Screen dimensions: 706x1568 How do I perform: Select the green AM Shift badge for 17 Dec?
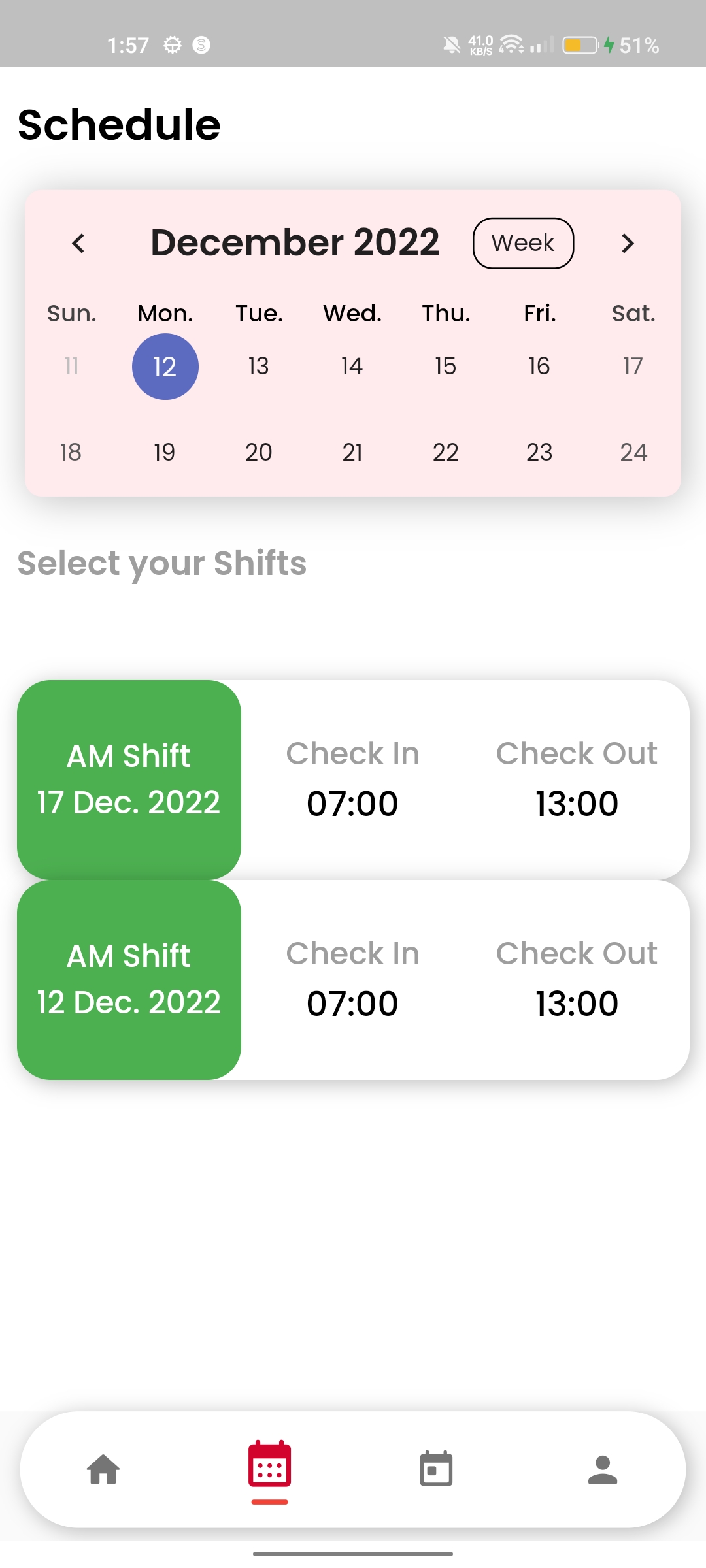click(129, 779)
